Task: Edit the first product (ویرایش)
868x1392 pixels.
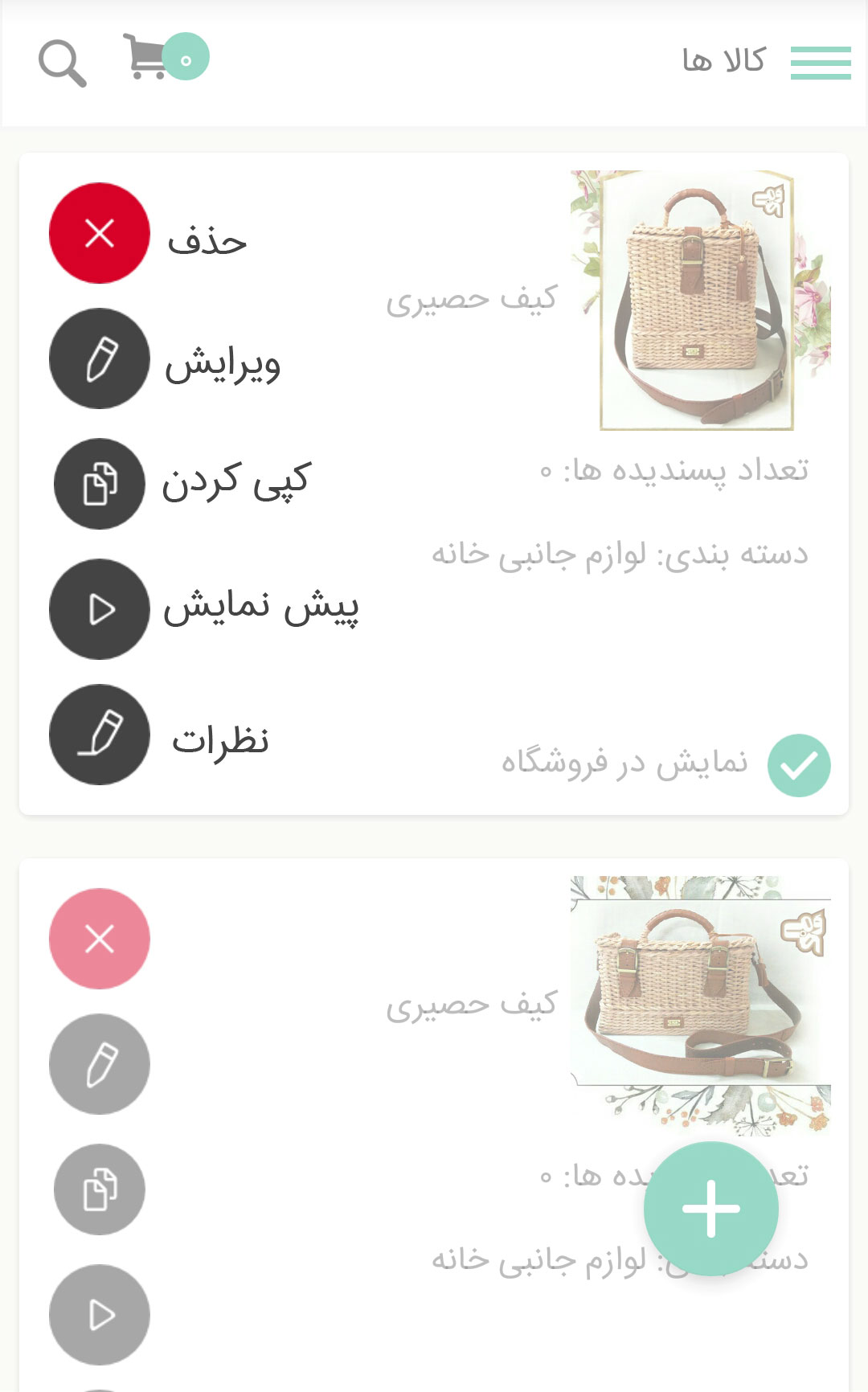Action: click(x=100, y=358)
